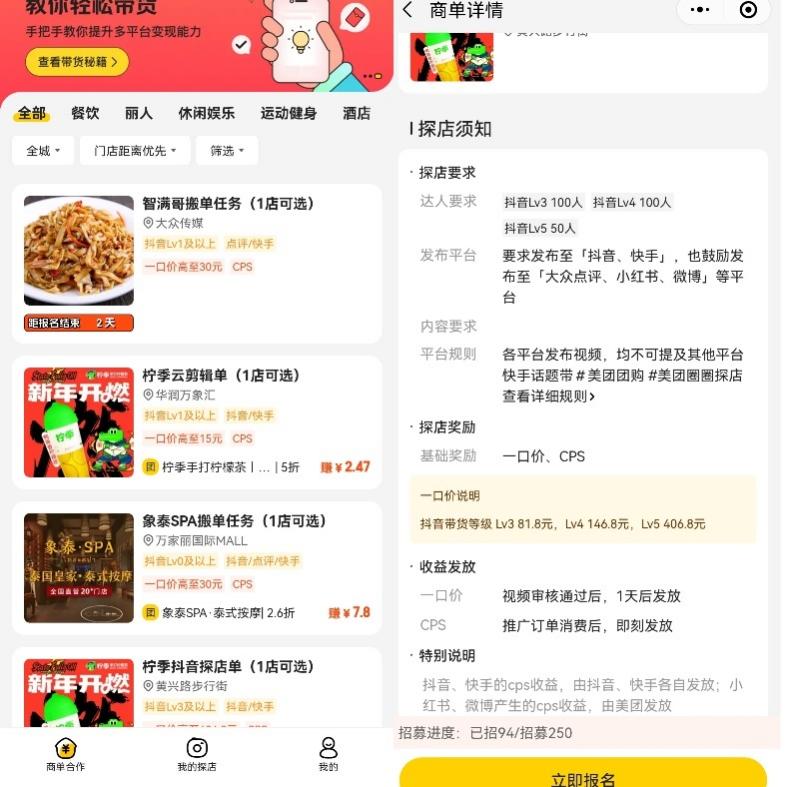This screenshot has height=787, width=787.
Task: Switch to the 酒店 category tab
Action: [x=356, y=113]
